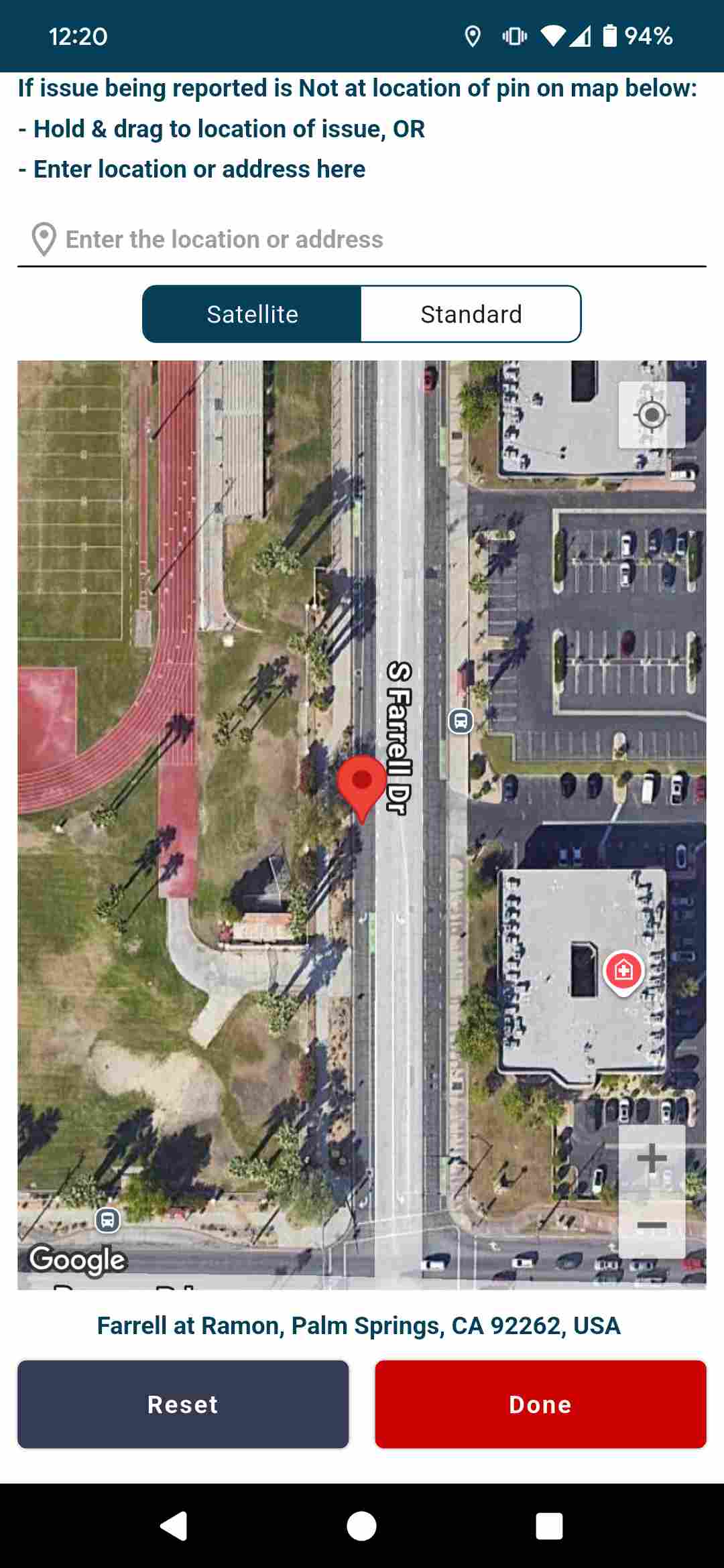Reset the pin location
This screenshot has width=724, height=1568.
(183, 1404)
